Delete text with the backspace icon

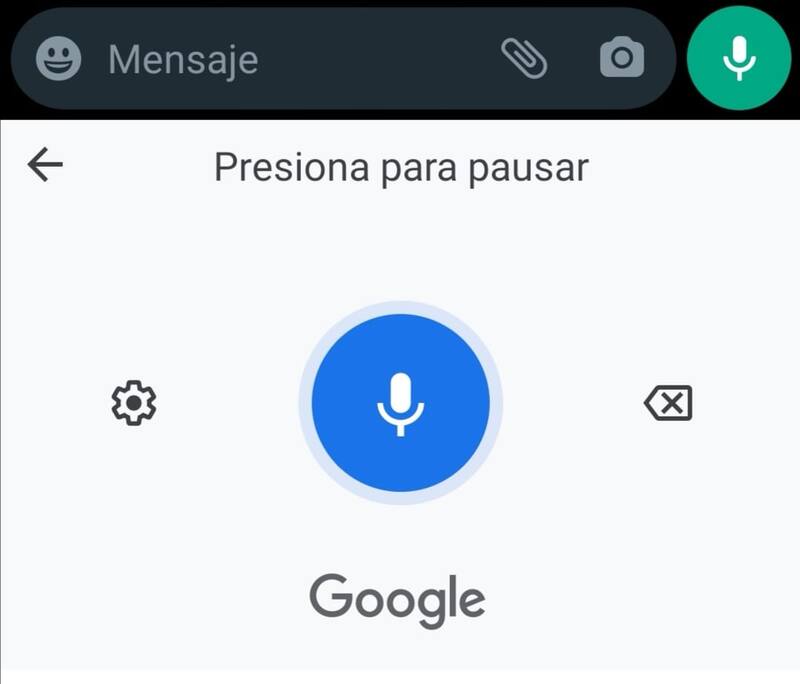point(668,404)
